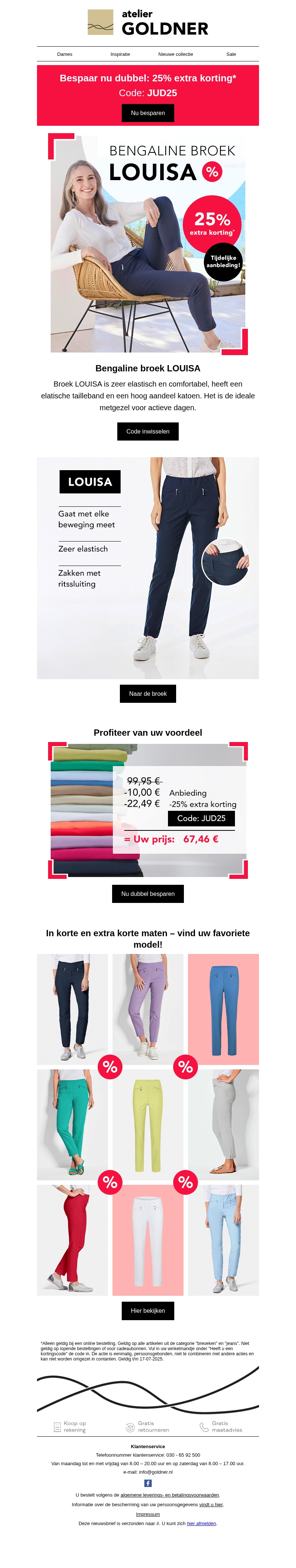Open the lilac trousers product image

[147, 1009]
